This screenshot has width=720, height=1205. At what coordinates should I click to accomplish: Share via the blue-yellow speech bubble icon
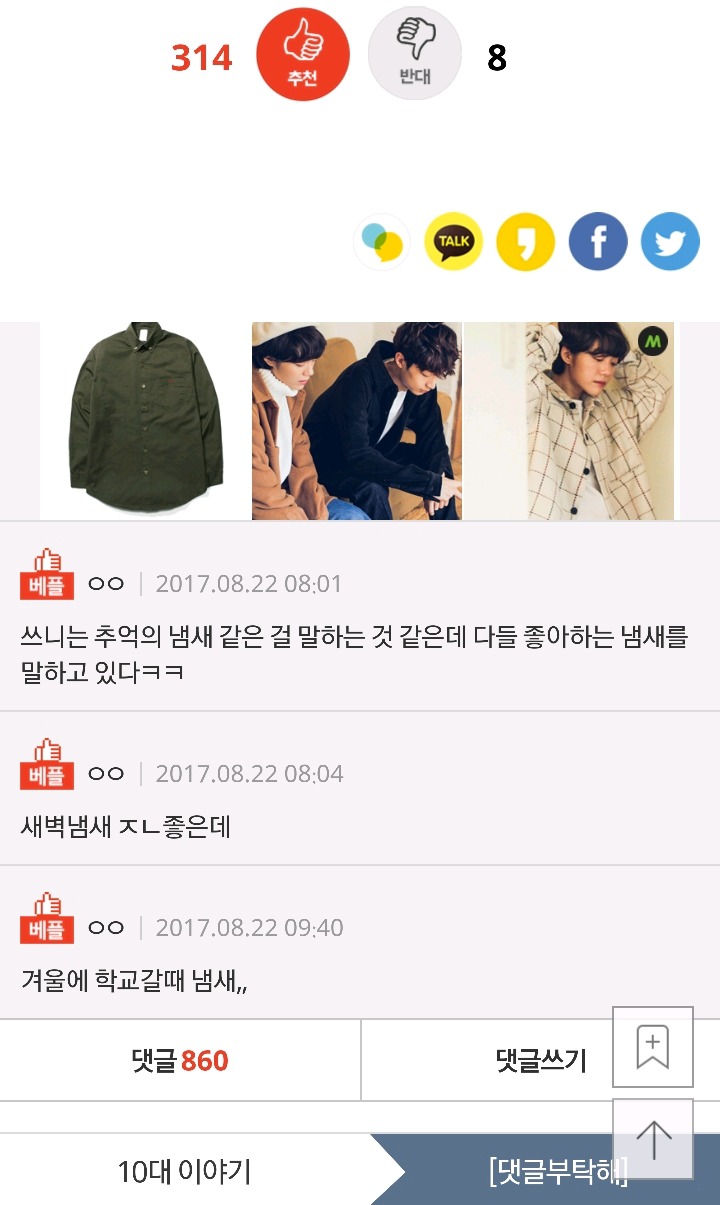click(382, 242)
